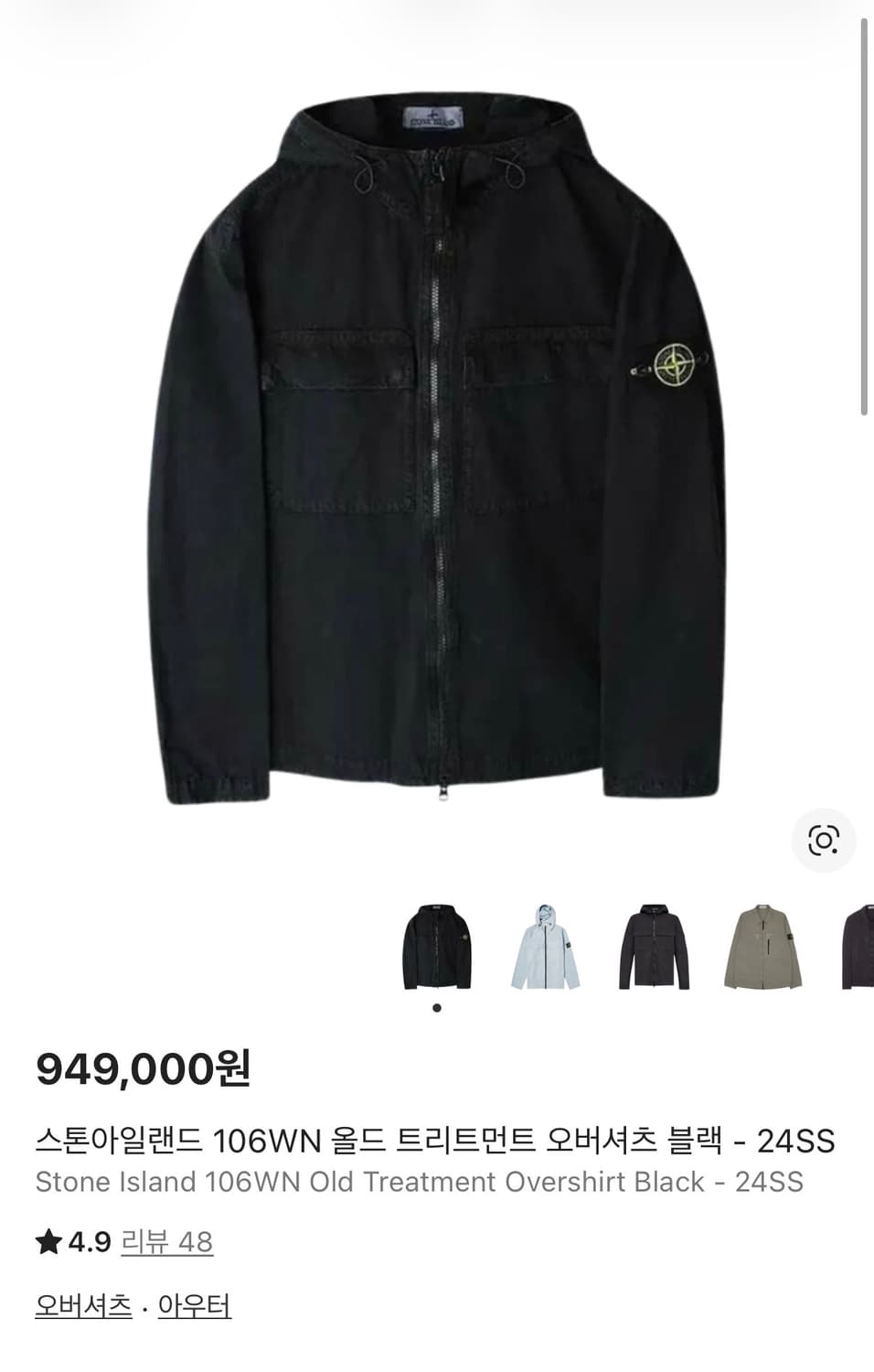Click the carousel page dot indicator
Image resolution: width=874 pixels, height=1372 pixels.
click(436, 1008)
